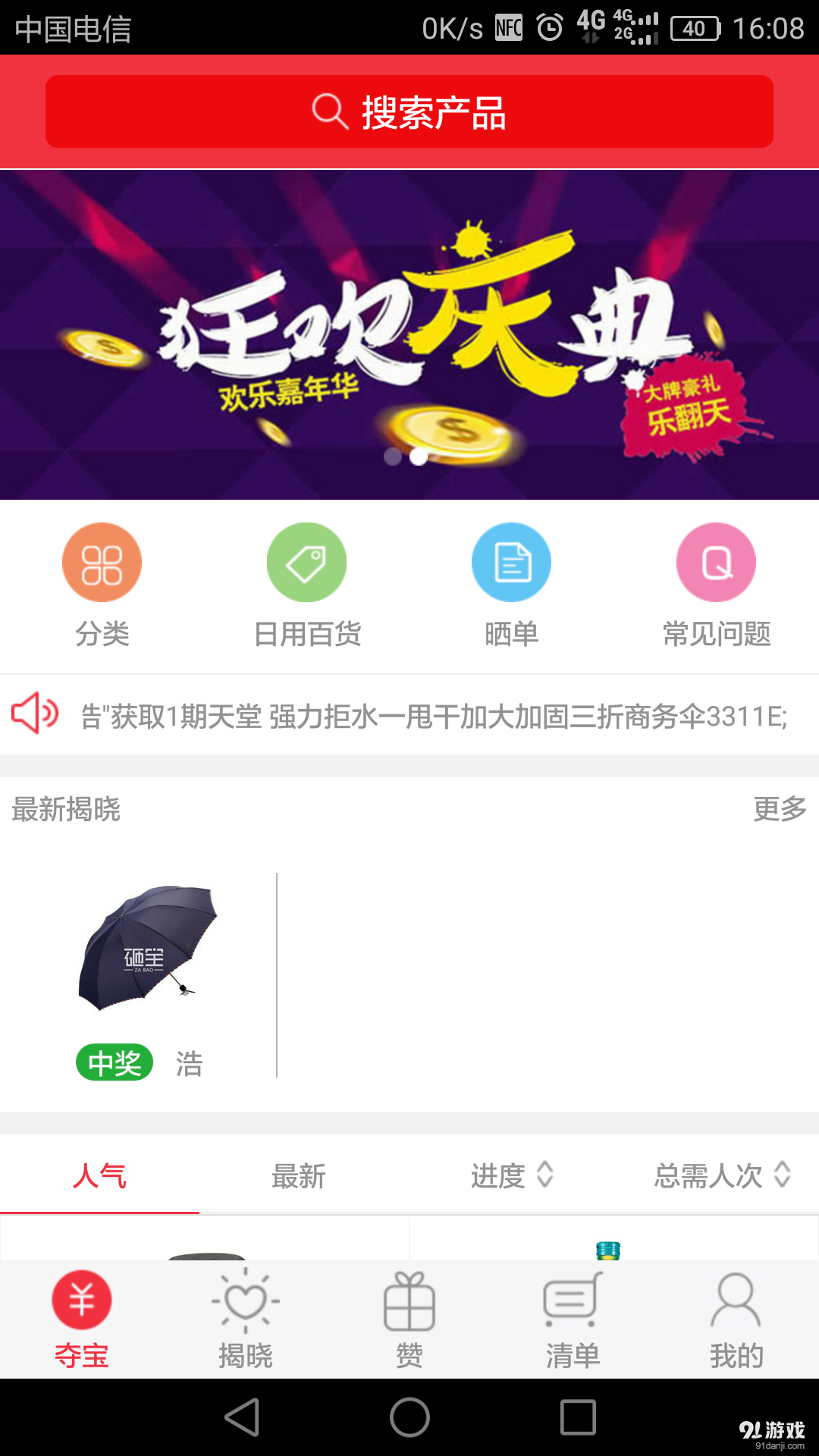This screenshot has height=1456, width=819.
Task: Open the 揭晓 reveal tab icon
Action: (x=246, y=1301)
